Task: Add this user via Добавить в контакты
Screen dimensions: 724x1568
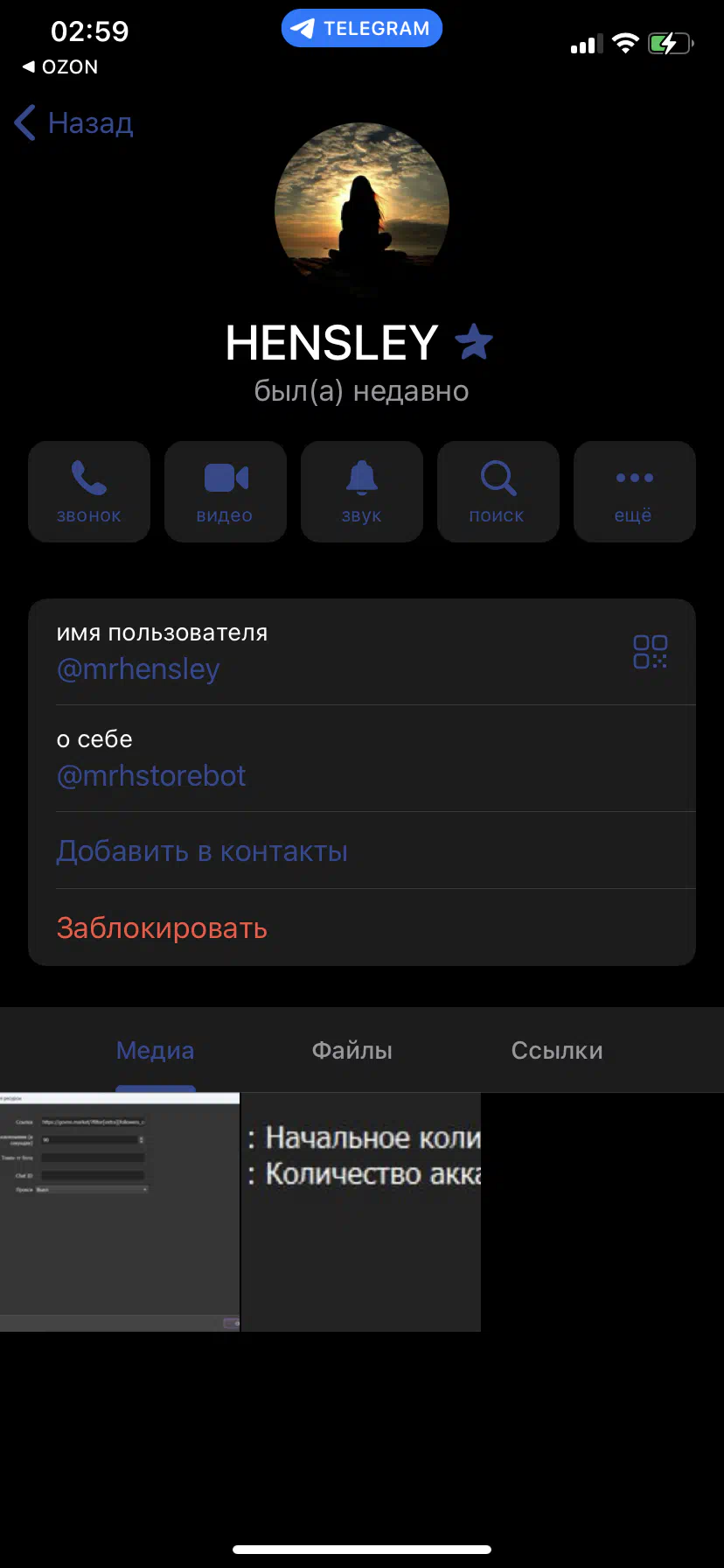Action: point(202,851)
